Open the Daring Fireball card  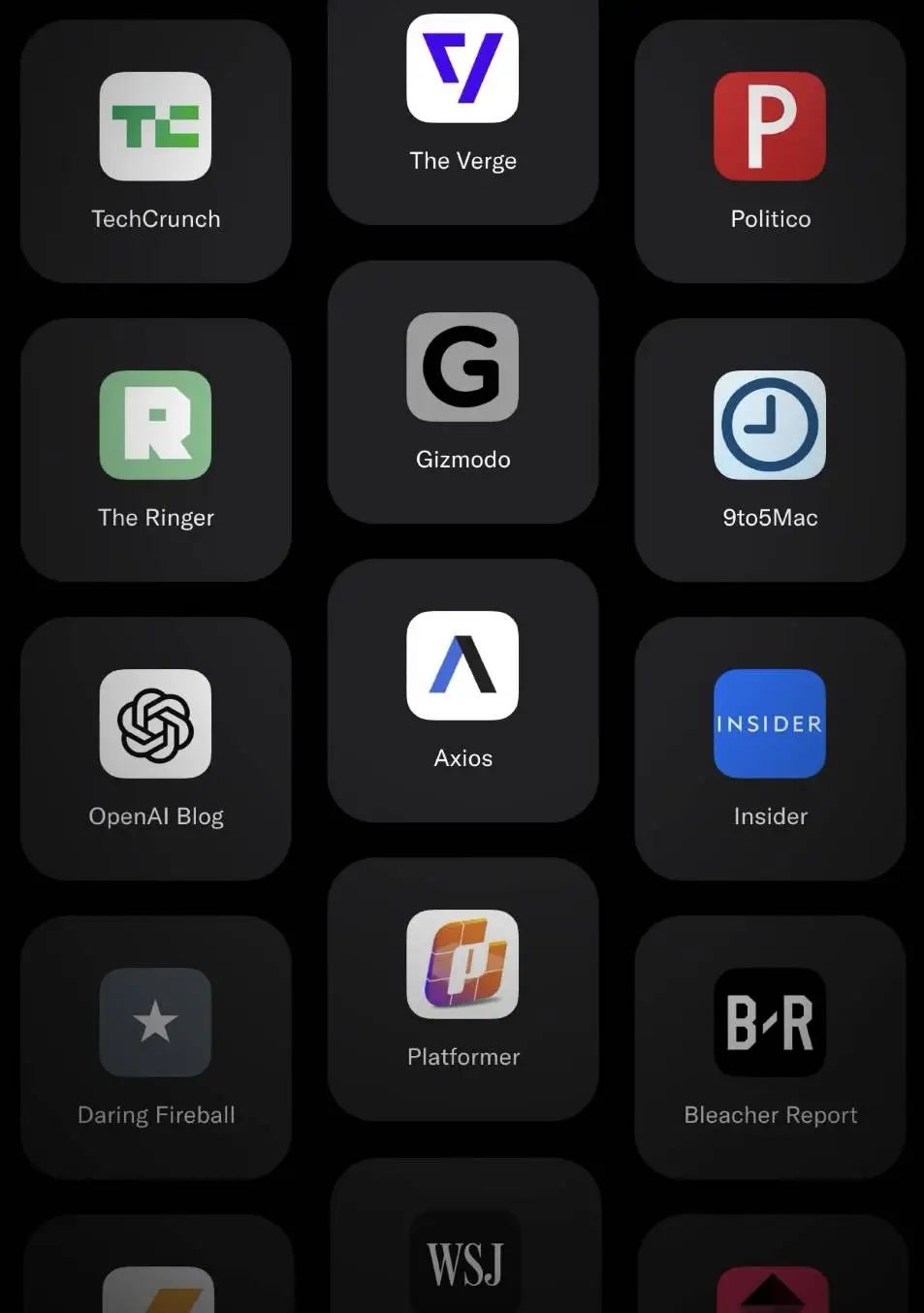(x=155, y=1046)
